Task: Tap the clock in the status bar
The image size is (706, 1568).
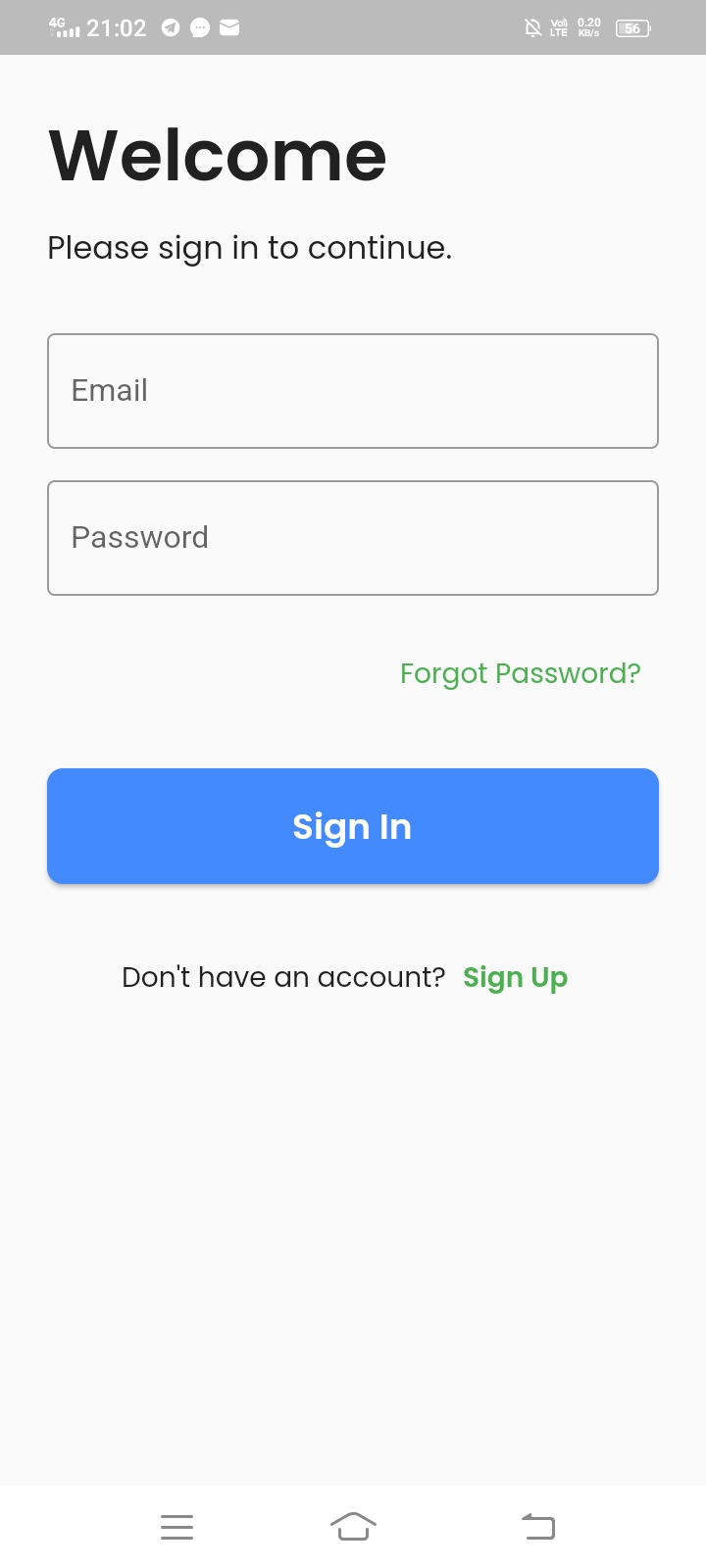Action: (x=117, y=27)
